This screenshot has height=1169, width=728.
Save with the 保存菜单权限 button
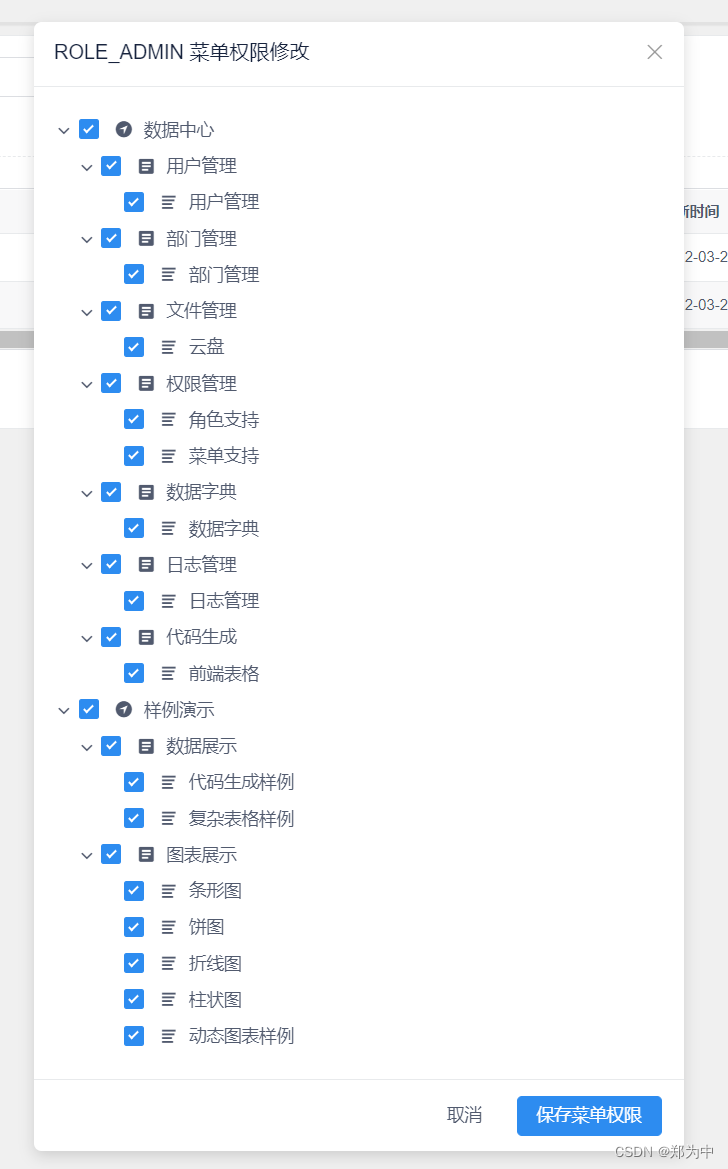pyautogui.click(x=589, y=1115)
